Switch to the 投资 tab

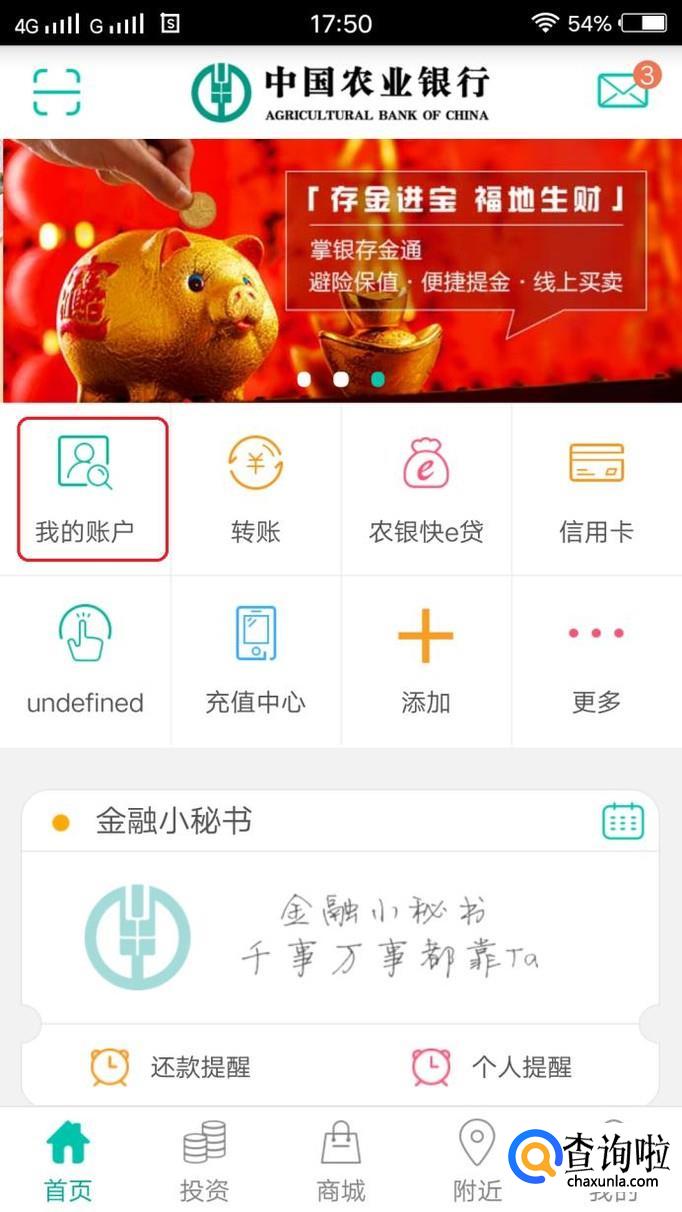204,1160
